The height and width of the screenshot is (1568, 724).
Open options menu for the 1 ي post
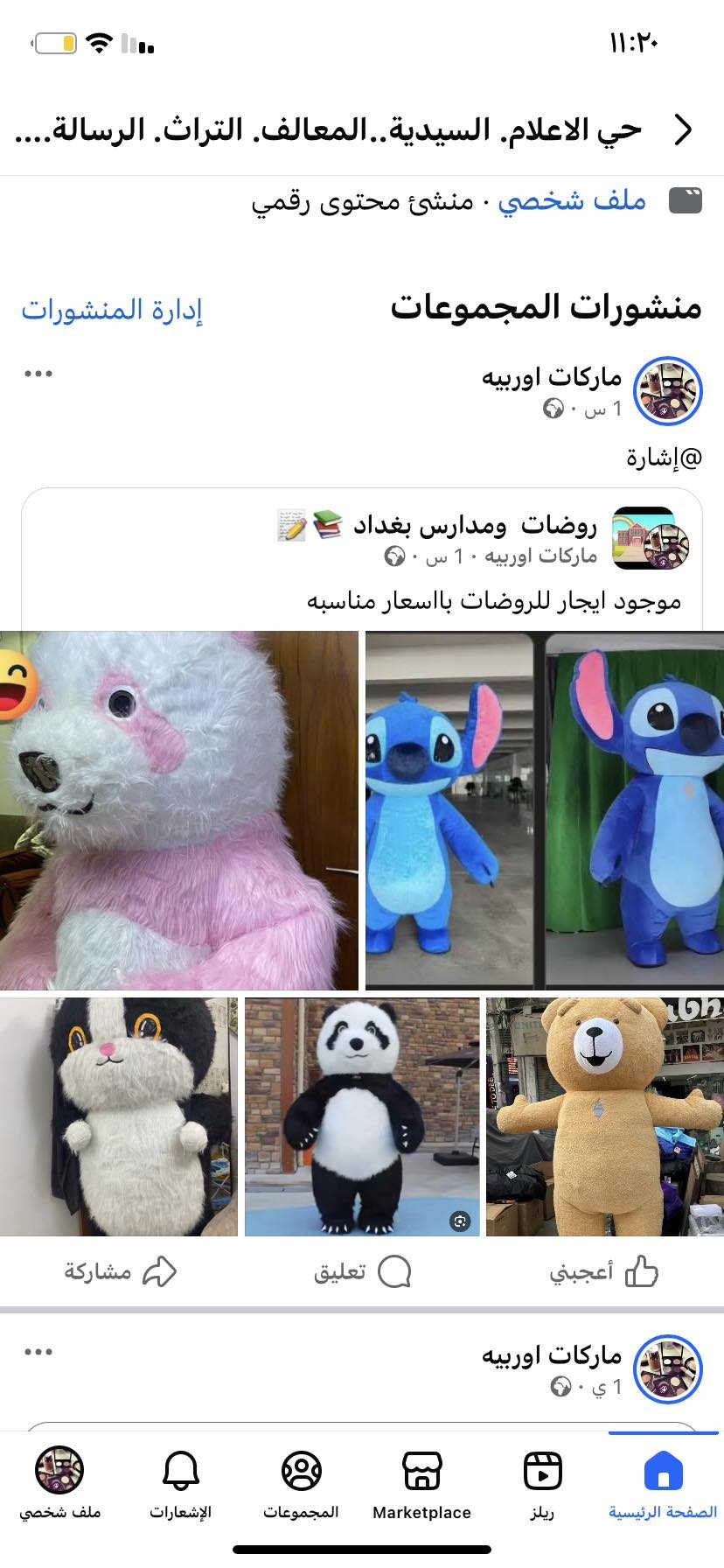[38, 1352]
